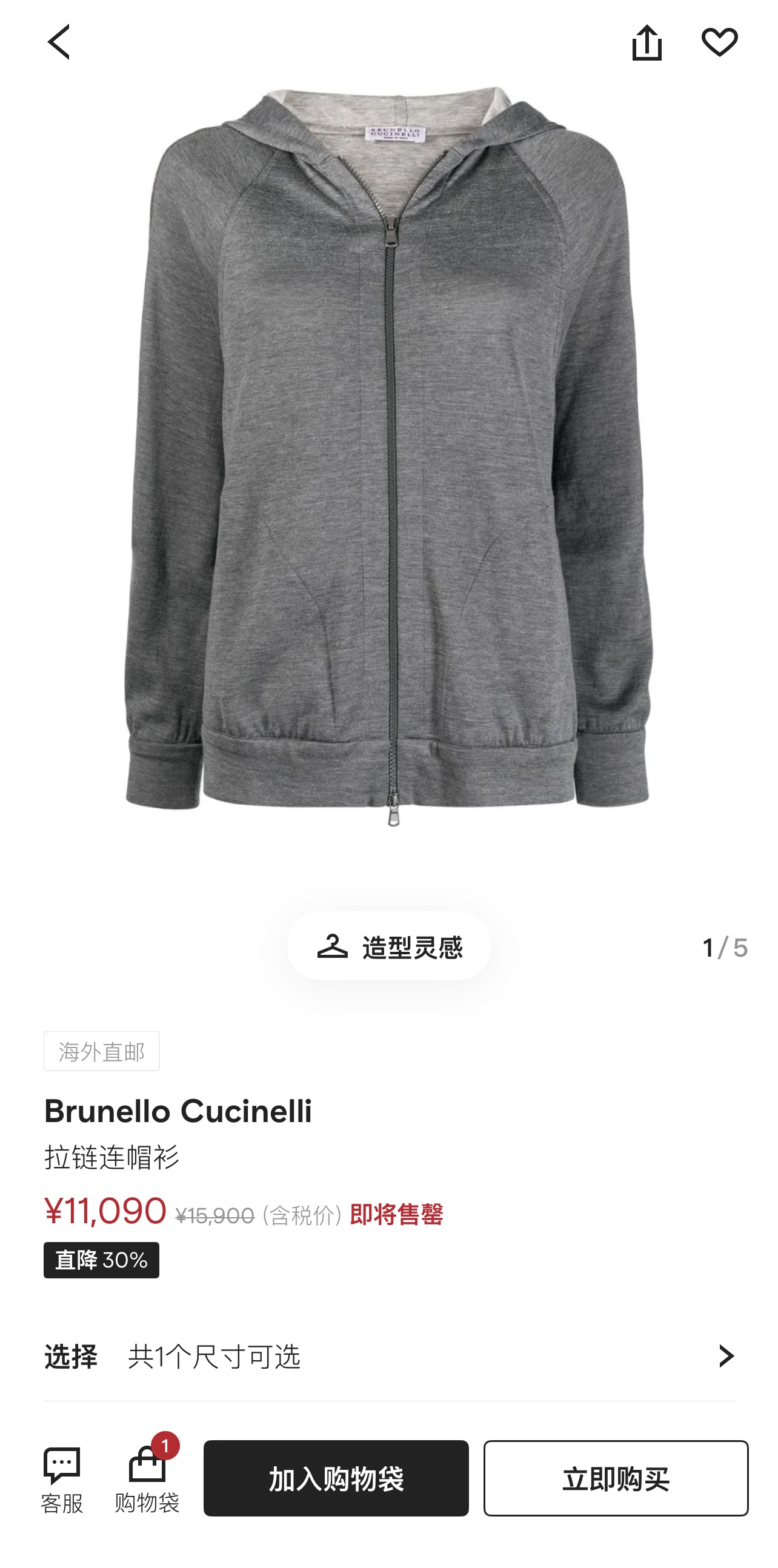View the gray hoodie product image

tap(389, 456)
